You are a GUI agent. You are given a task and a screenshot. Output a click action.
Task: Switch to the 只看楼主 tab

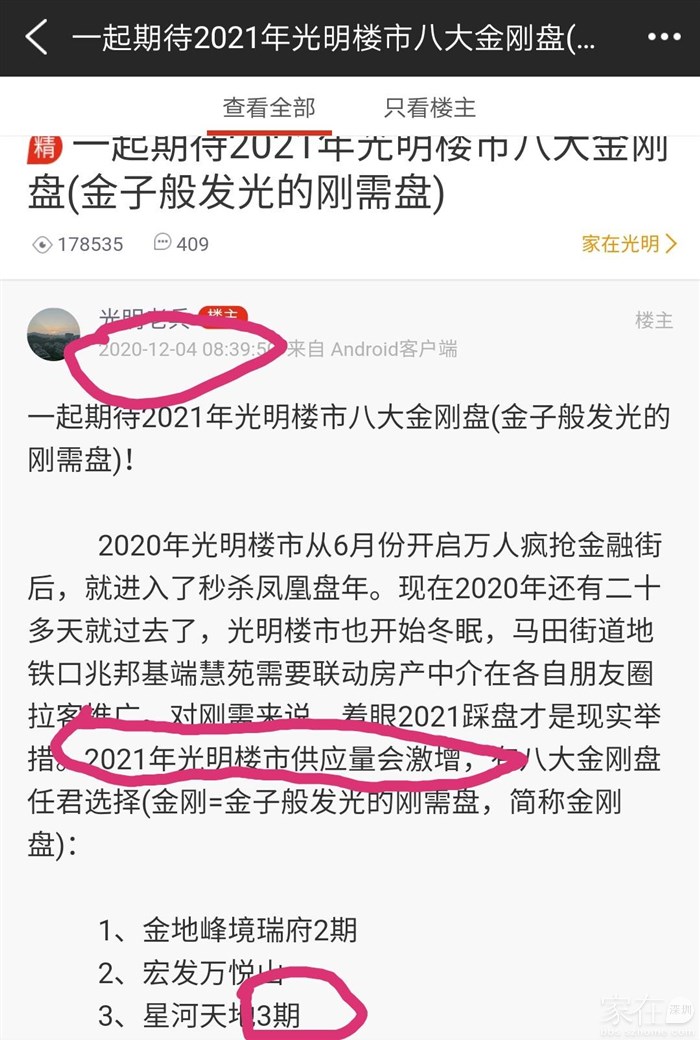pos(430,107)
